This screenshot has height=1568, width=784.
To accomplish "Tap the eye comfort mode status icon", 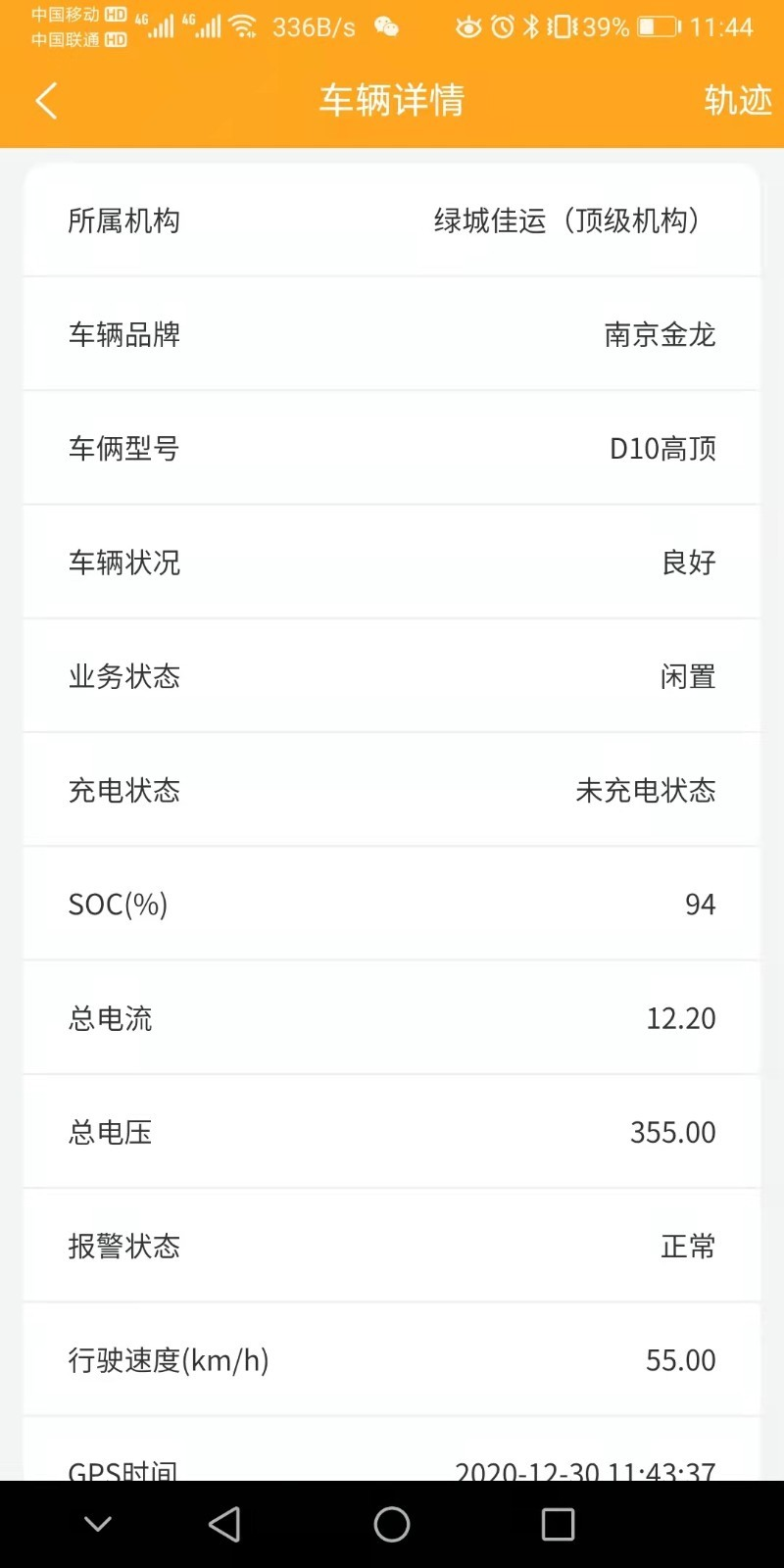I will [x=466, y=27].
